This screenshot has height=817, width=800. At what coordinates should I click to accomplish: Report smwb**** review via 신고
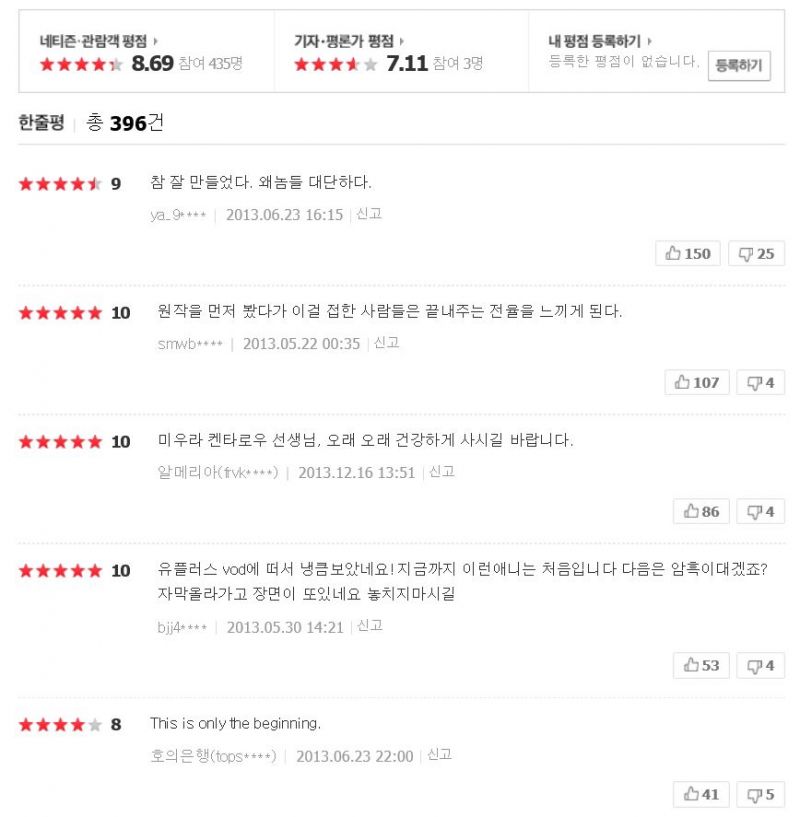(386, 343)
